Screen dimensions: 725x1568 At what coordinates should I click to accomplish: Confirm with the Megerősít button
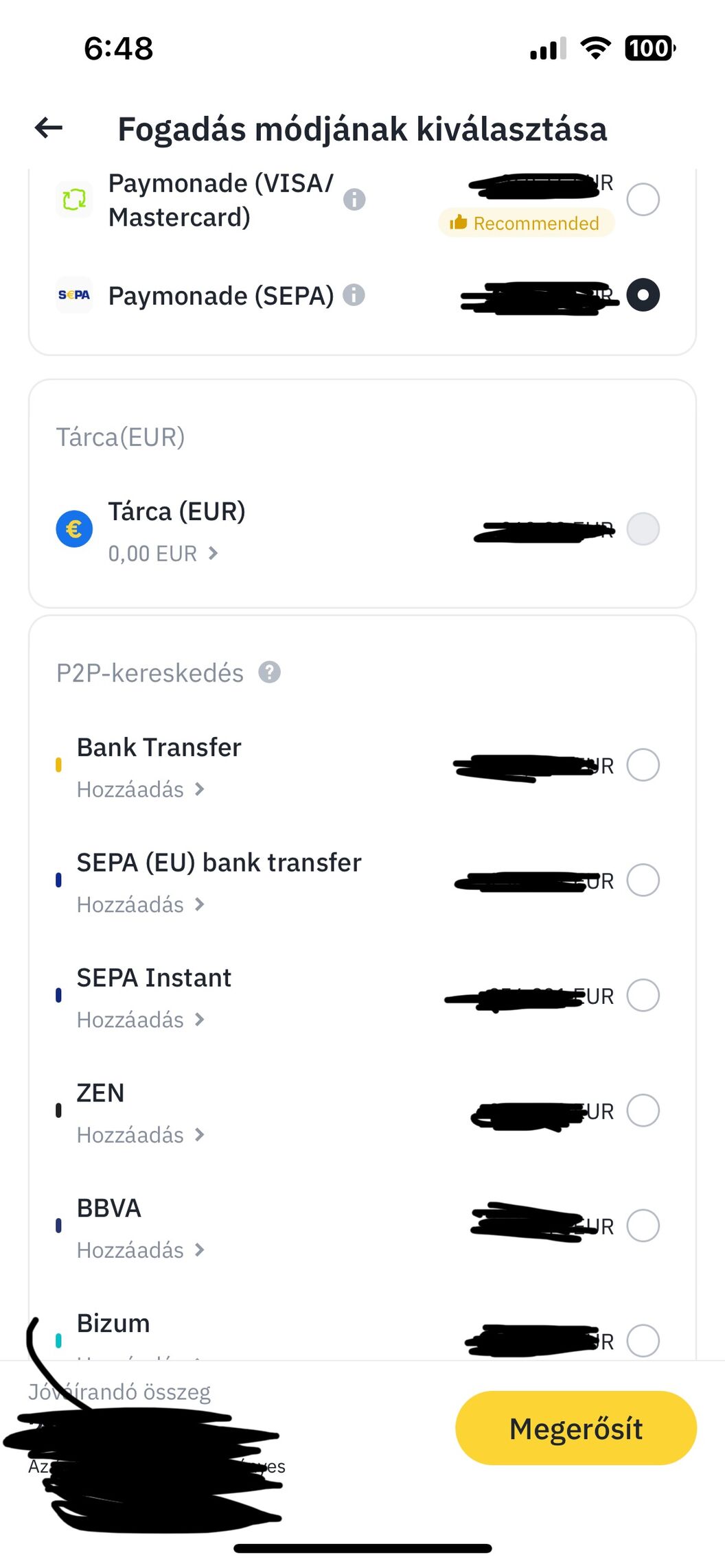[x=576, y=1429]
